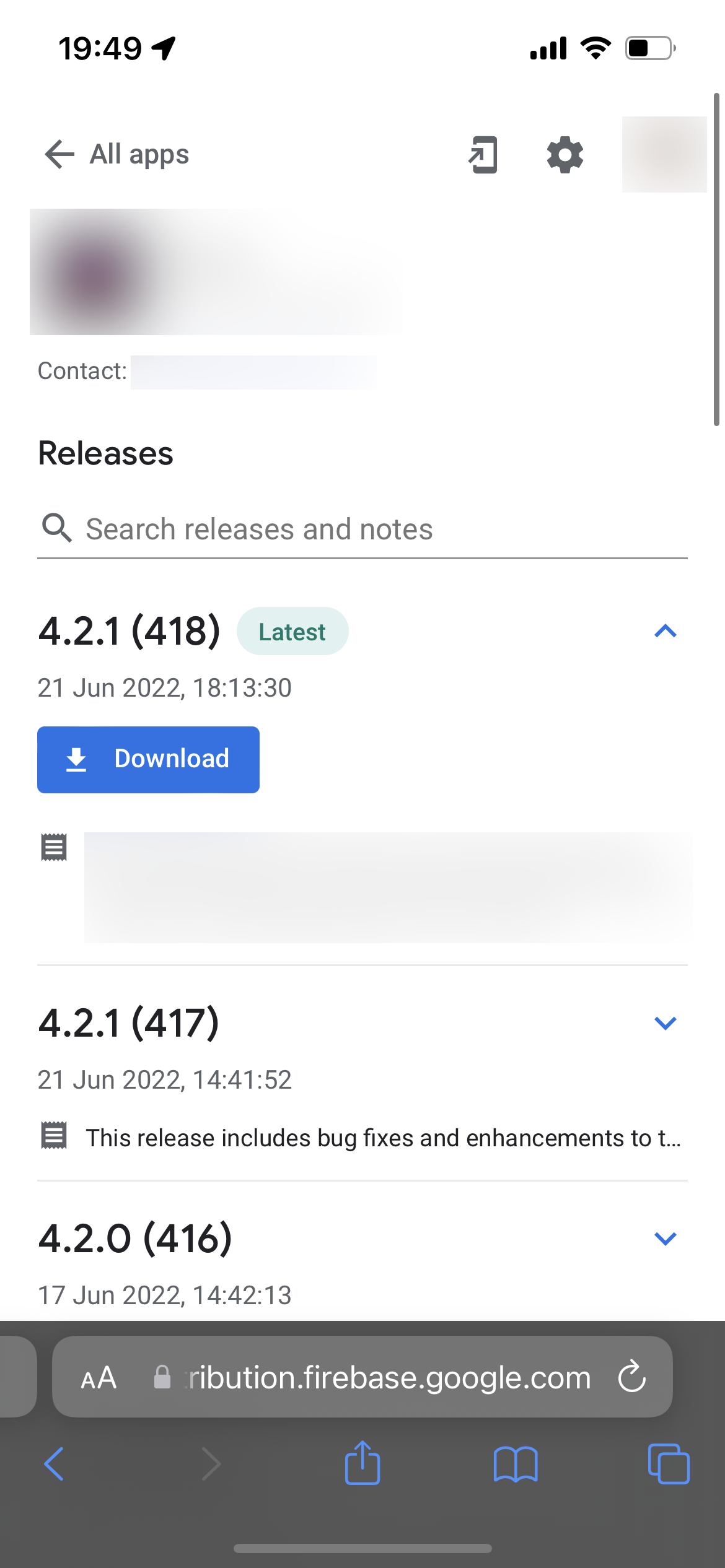Open Safari bookmarks
The image size is (725, 1568).
(516, 1465)
